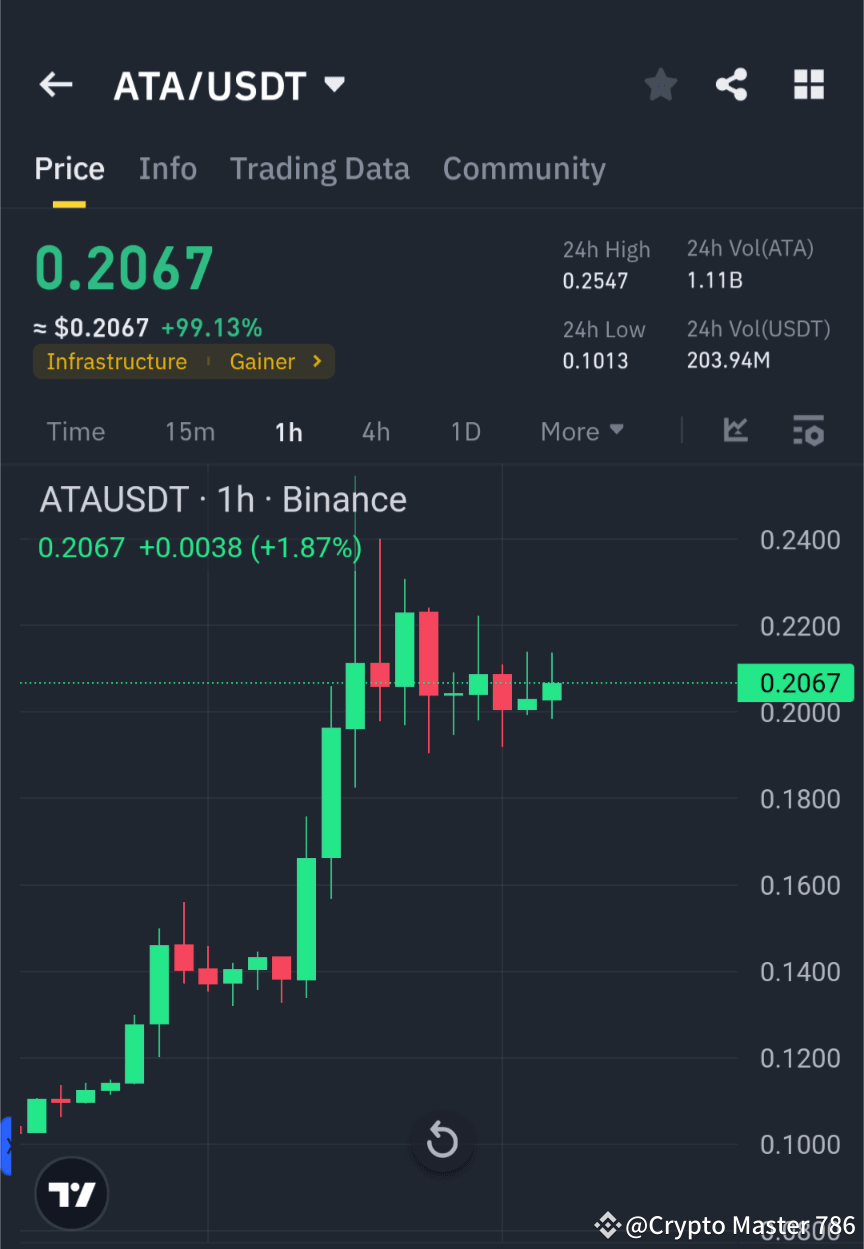Open the Gainer category link
Screen dimensions: 864x1249
(262, 361)
